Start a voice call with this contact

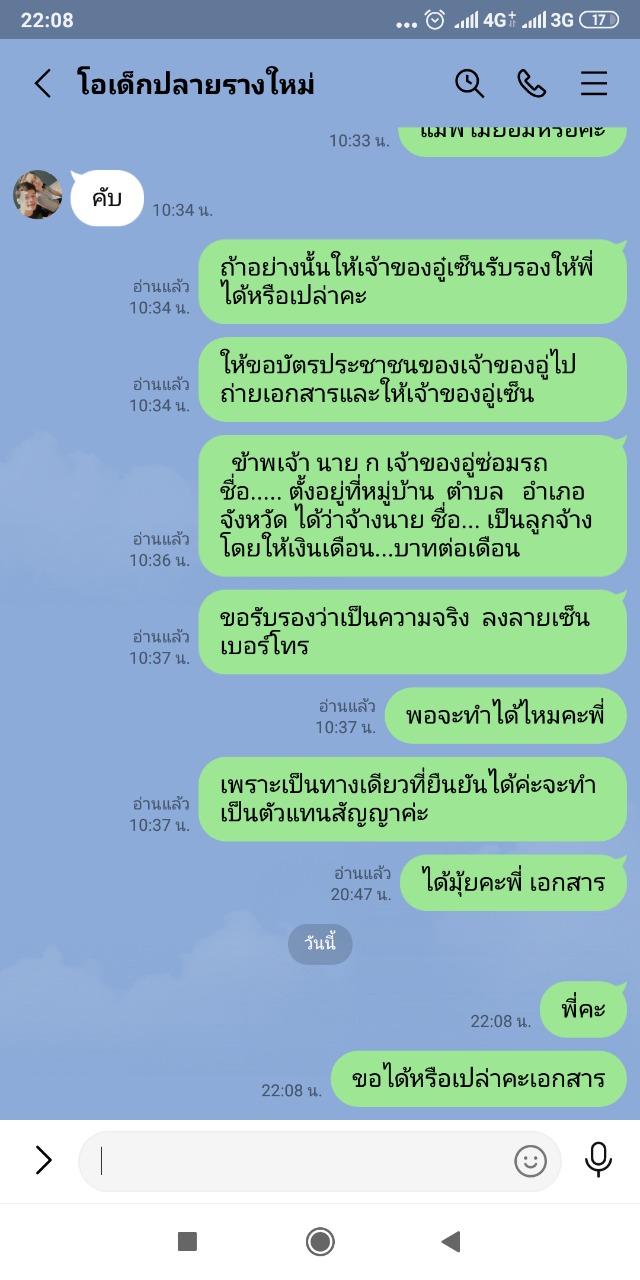coord(531,83)
